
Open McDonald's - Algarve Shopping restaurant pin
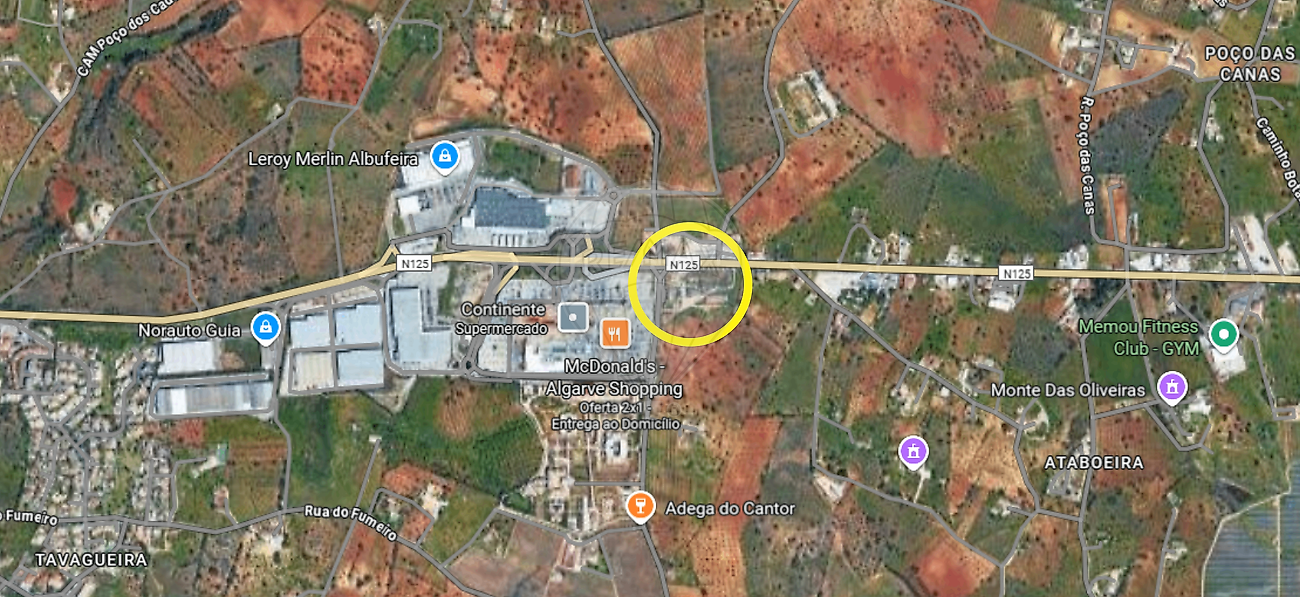tap(614, 330)
